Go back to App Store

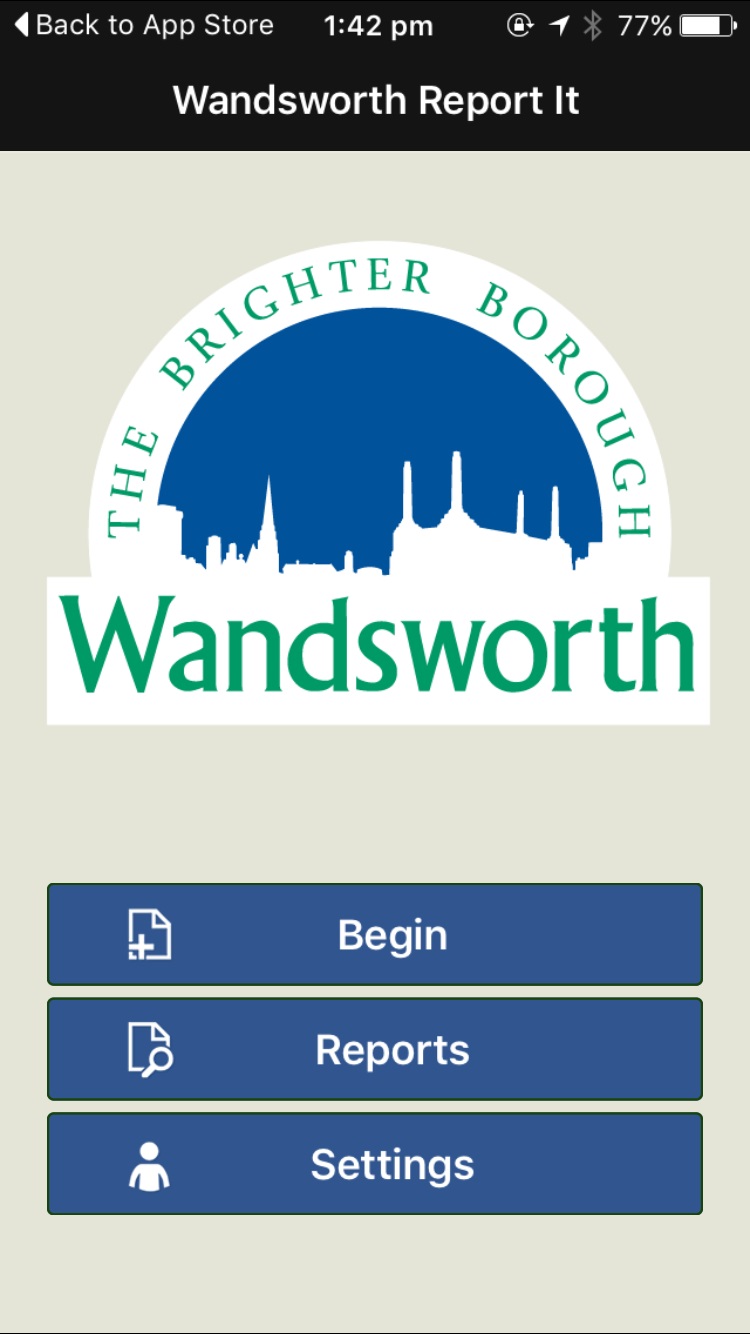pos(143,25)
